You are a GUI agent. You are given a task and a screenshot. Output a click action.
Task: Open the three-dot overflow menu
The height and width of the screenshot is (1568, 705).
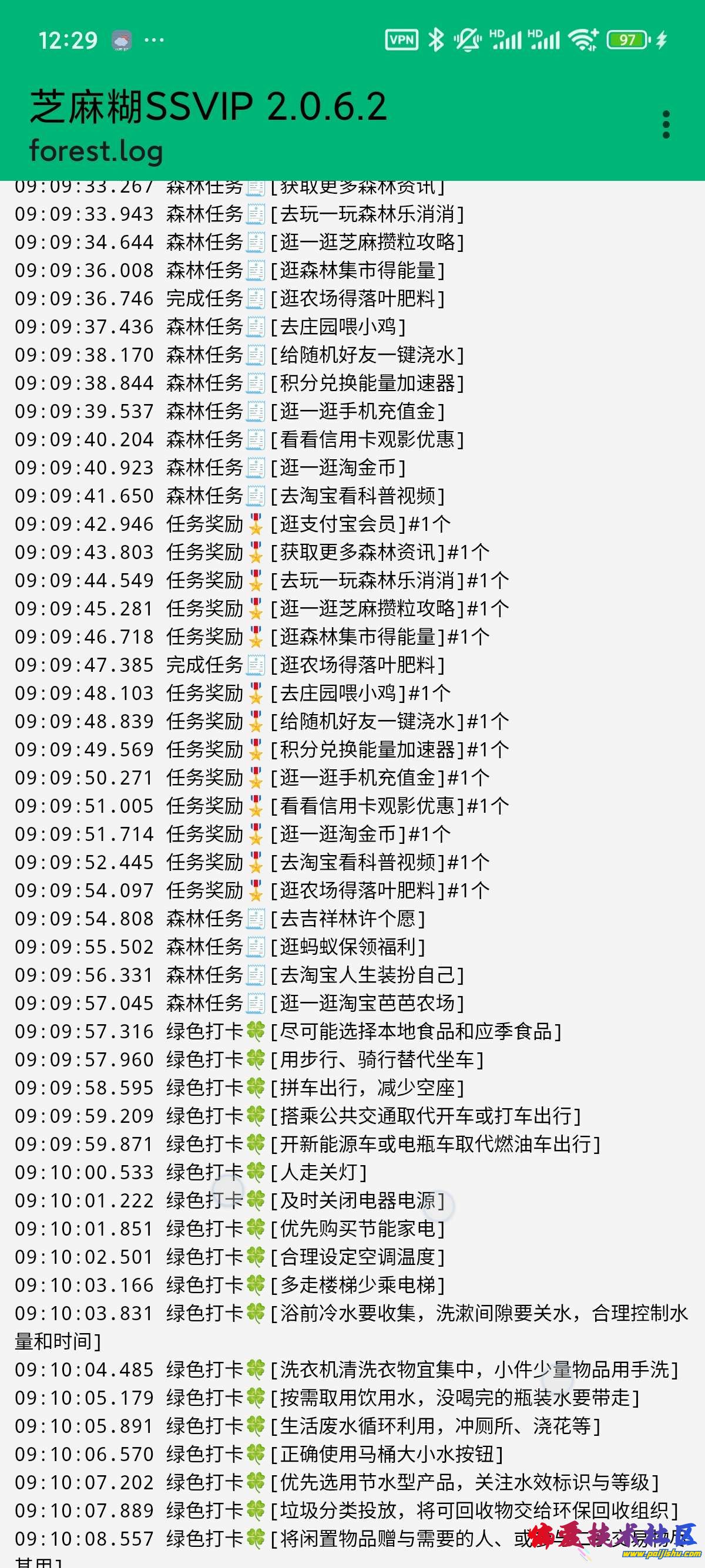666,125
